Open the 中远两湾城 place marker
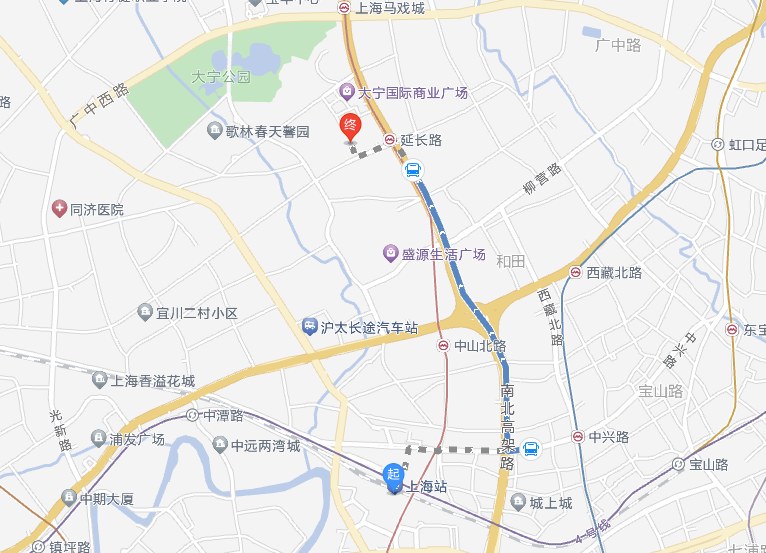The height and width of the screenshot is (553, 766). 220,446
